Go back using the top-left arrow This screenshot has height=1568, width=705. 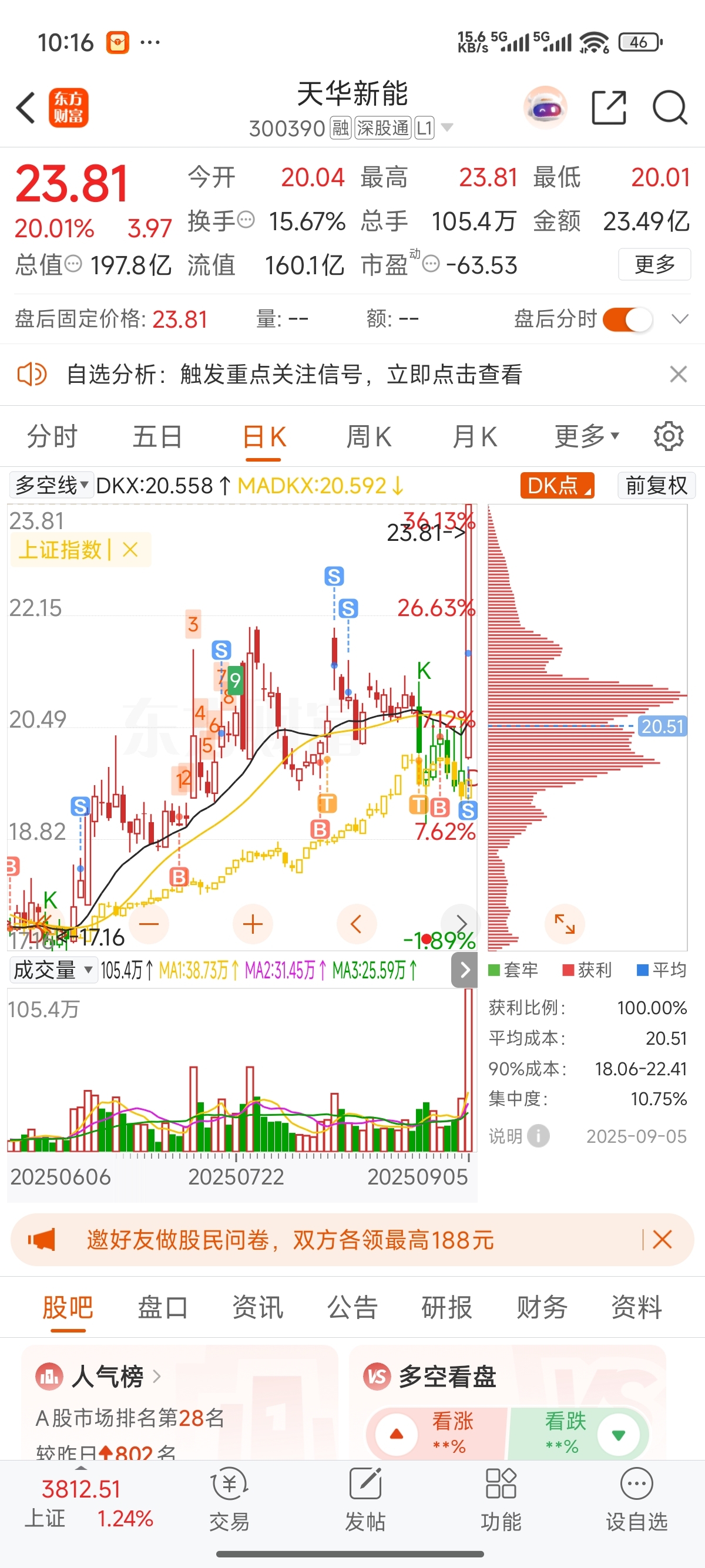(26, 108)
